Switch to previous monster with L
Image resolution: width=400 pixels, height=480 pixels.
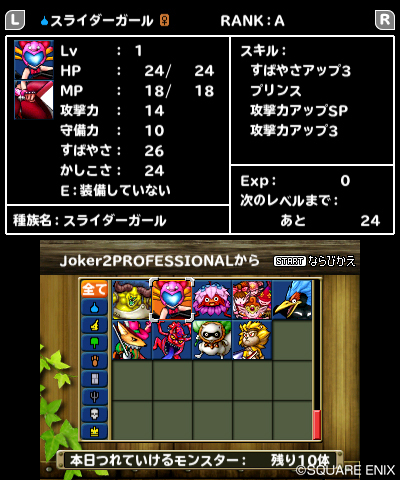pyautogui.click(x=15, y=20)
